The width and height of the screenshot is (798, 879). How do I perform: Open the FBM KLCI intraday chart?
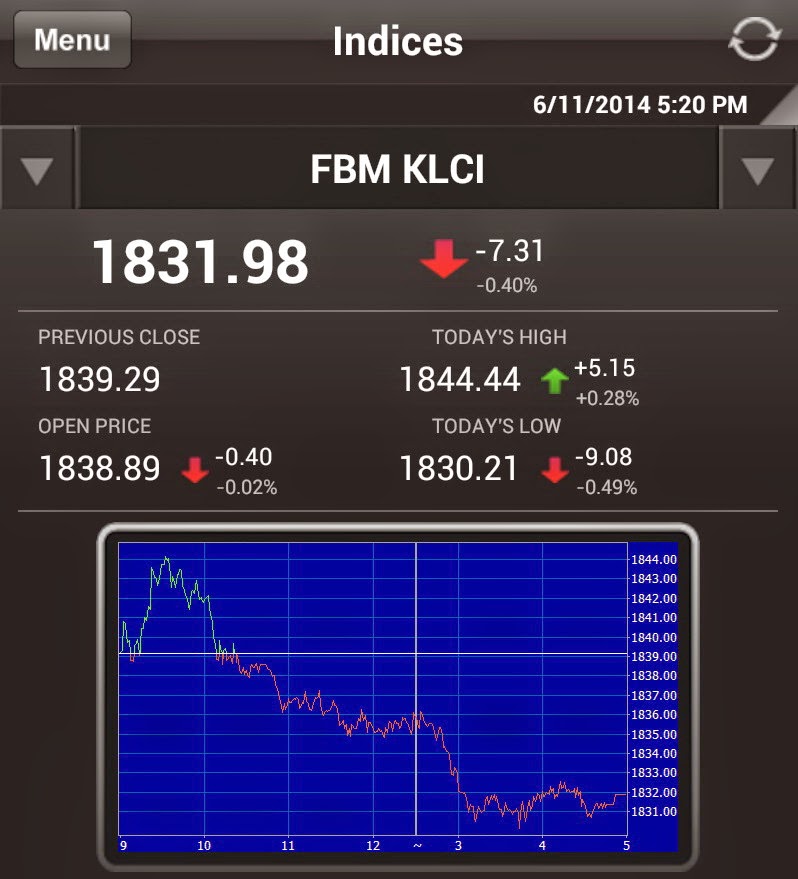click(398, 695)
